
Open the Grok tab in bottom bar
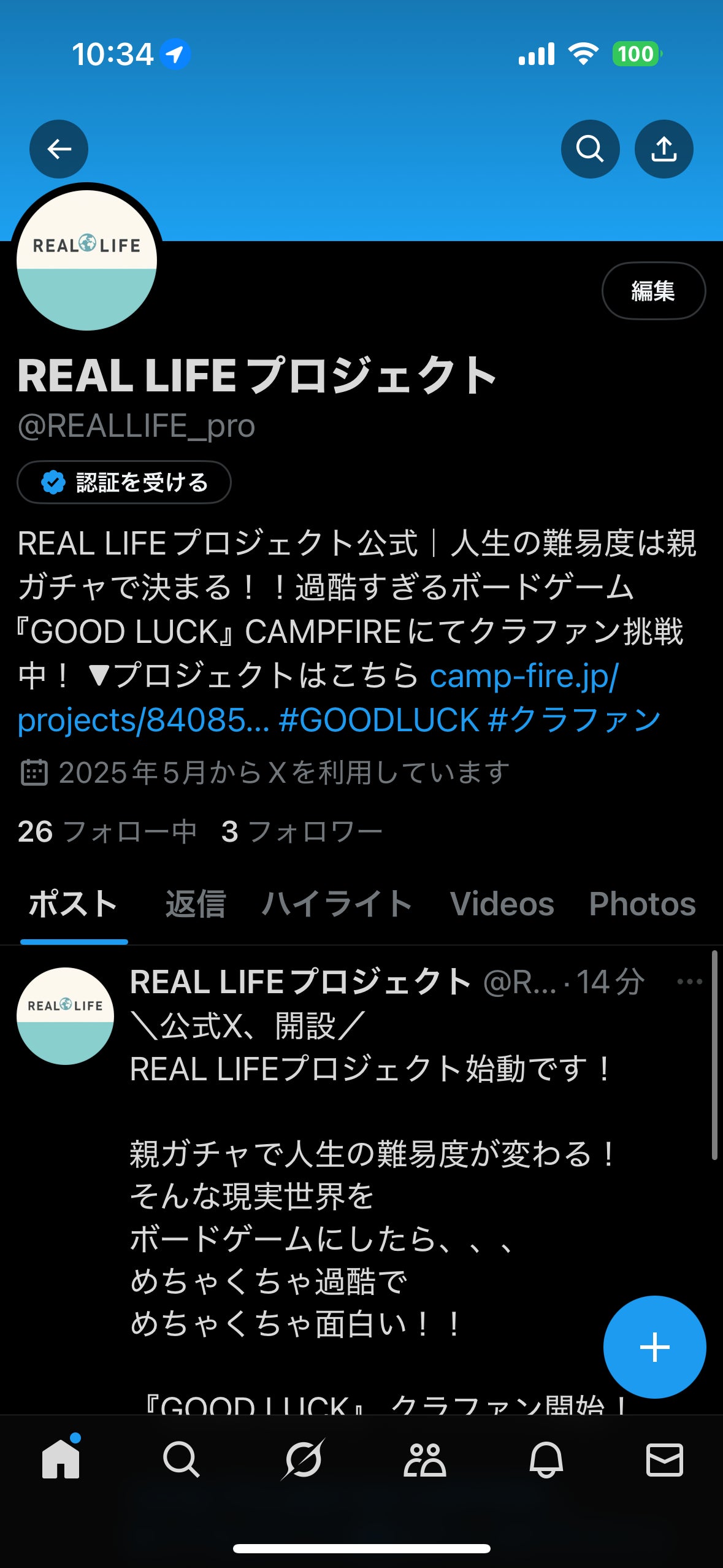point(303,1459)
